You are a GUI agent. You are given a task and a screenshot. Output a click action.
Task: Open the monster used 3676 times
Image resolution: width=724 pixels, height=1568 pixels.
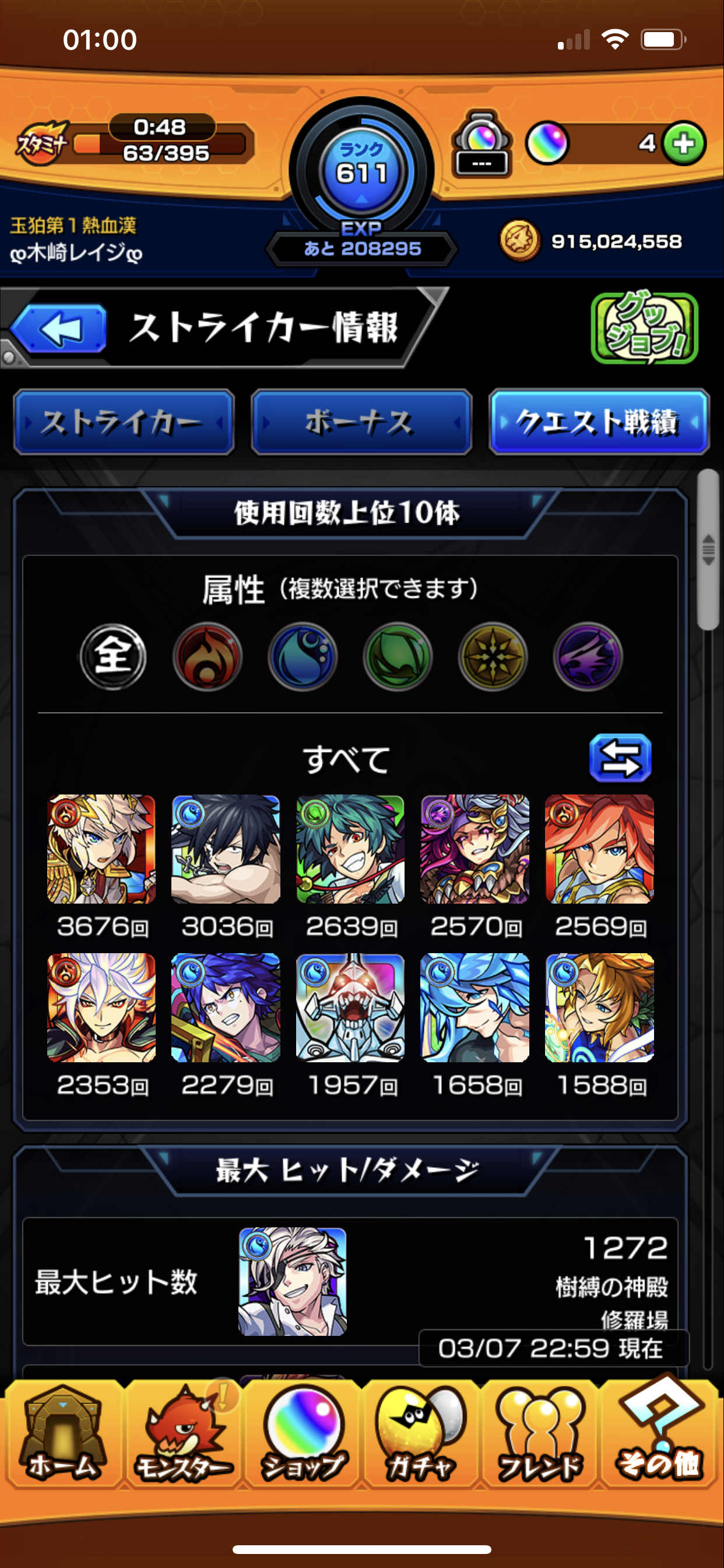(x=101, y=849)
